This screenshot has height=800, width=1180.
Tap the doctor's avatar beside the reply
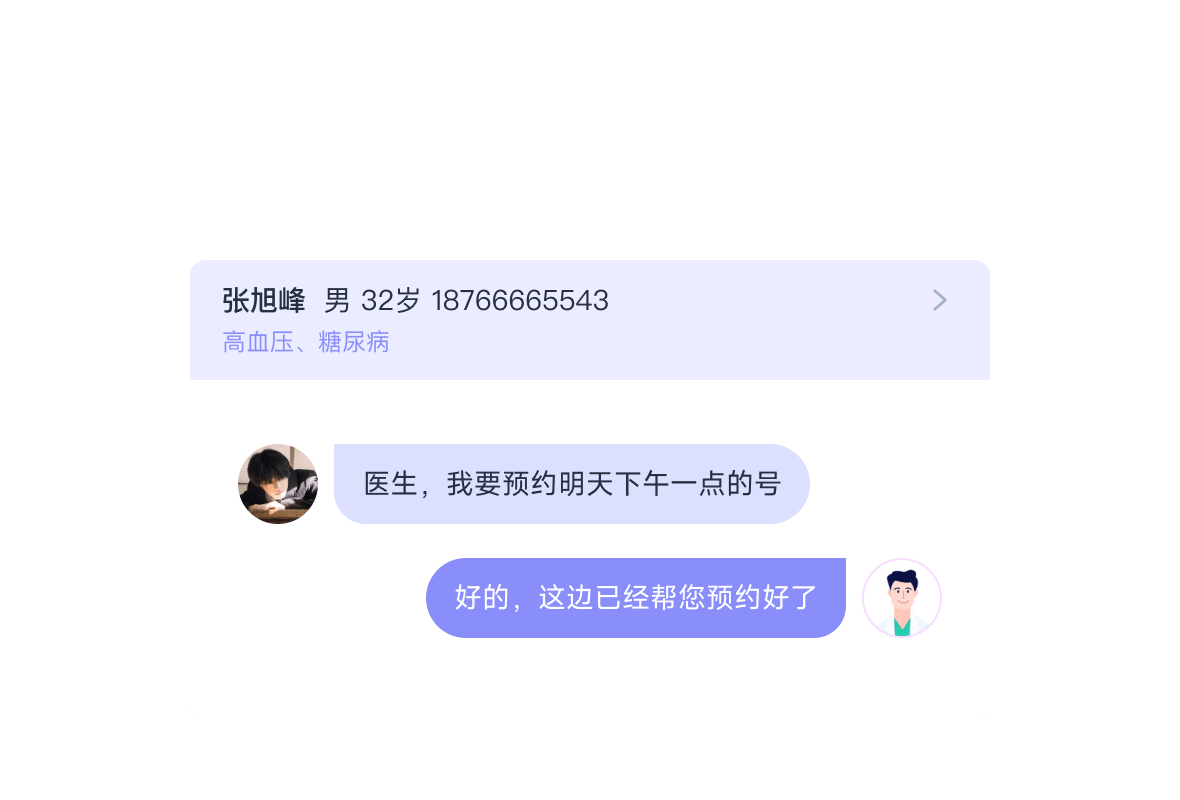[901, 598]
